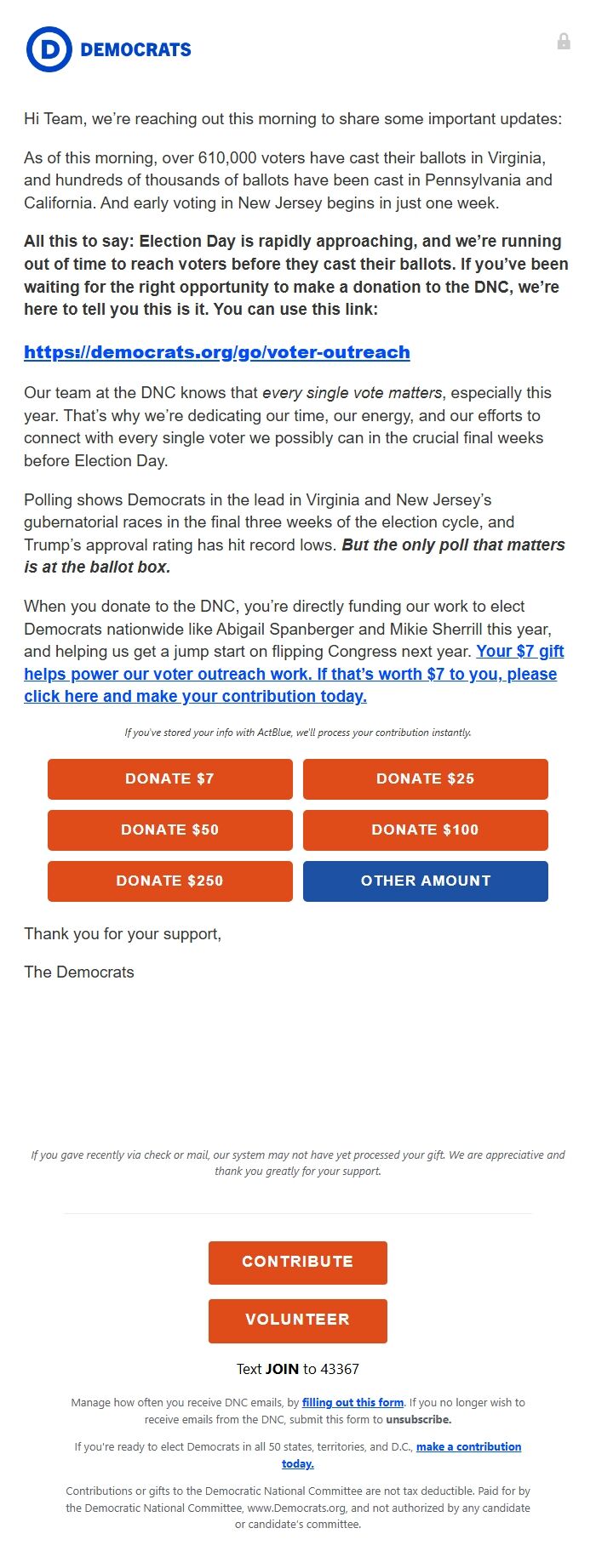Viewport: 596px width, 1568px height.
Task: Give $100 with the donate button
Action: coord(425,830)
